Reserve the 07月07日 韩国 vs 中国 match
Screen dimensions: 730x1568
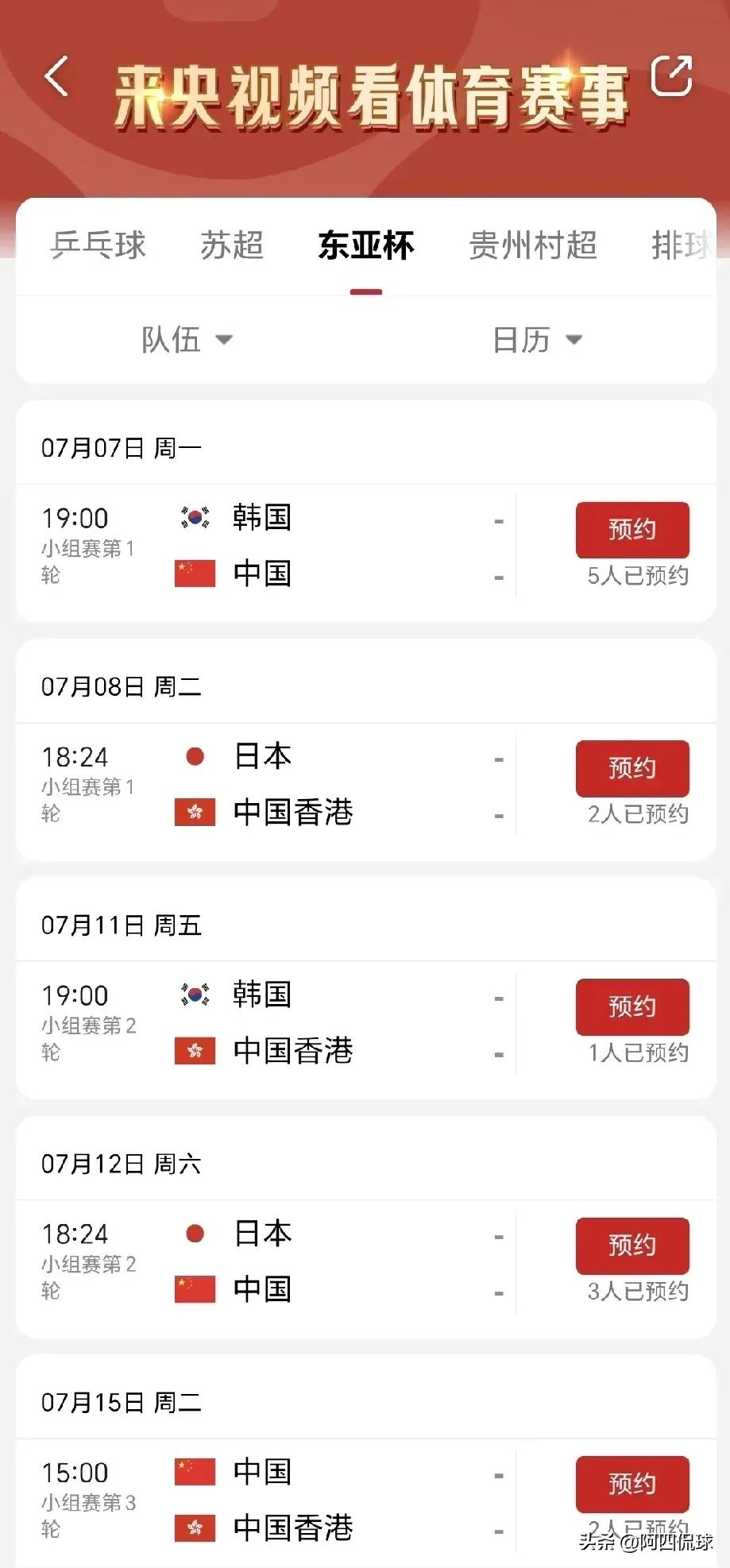632,530
